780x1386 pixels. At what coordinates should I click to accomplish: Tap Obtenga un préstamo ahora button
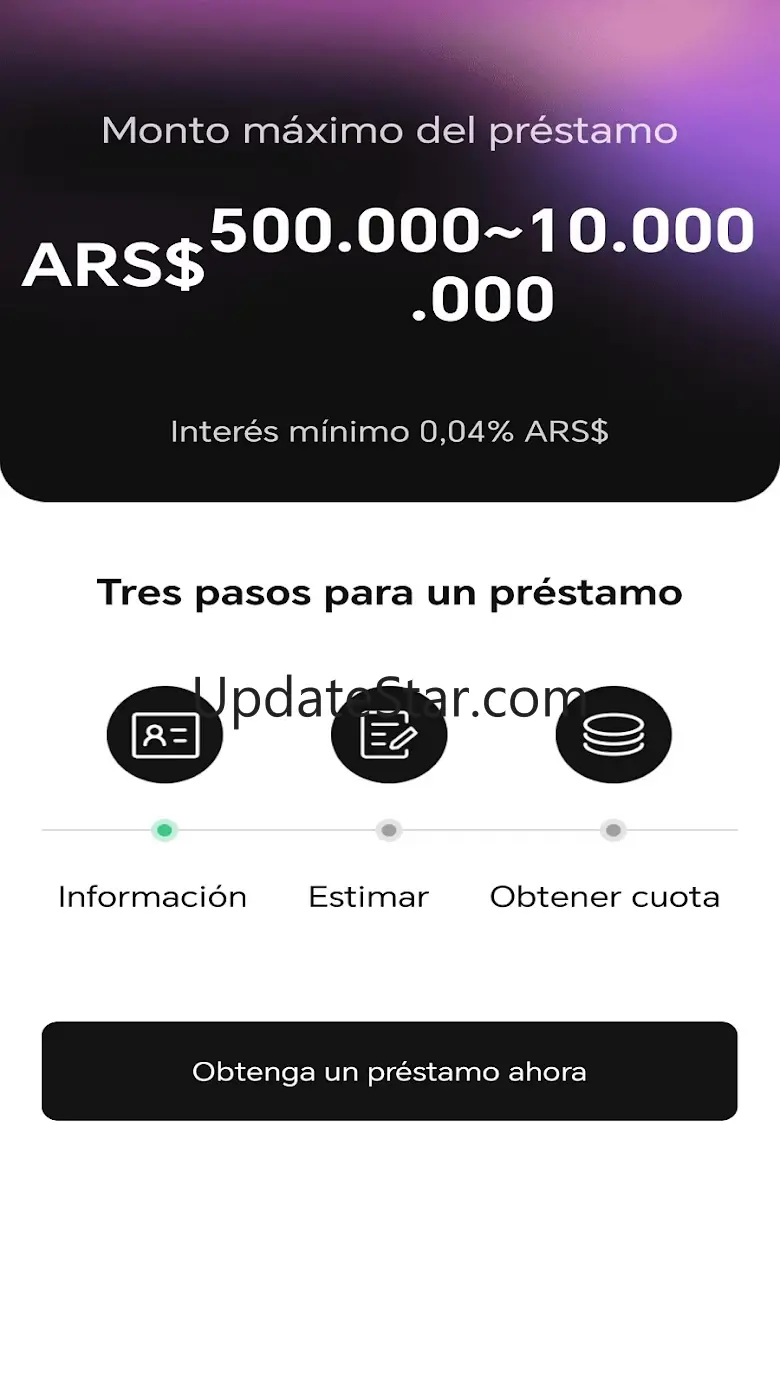389,1071
